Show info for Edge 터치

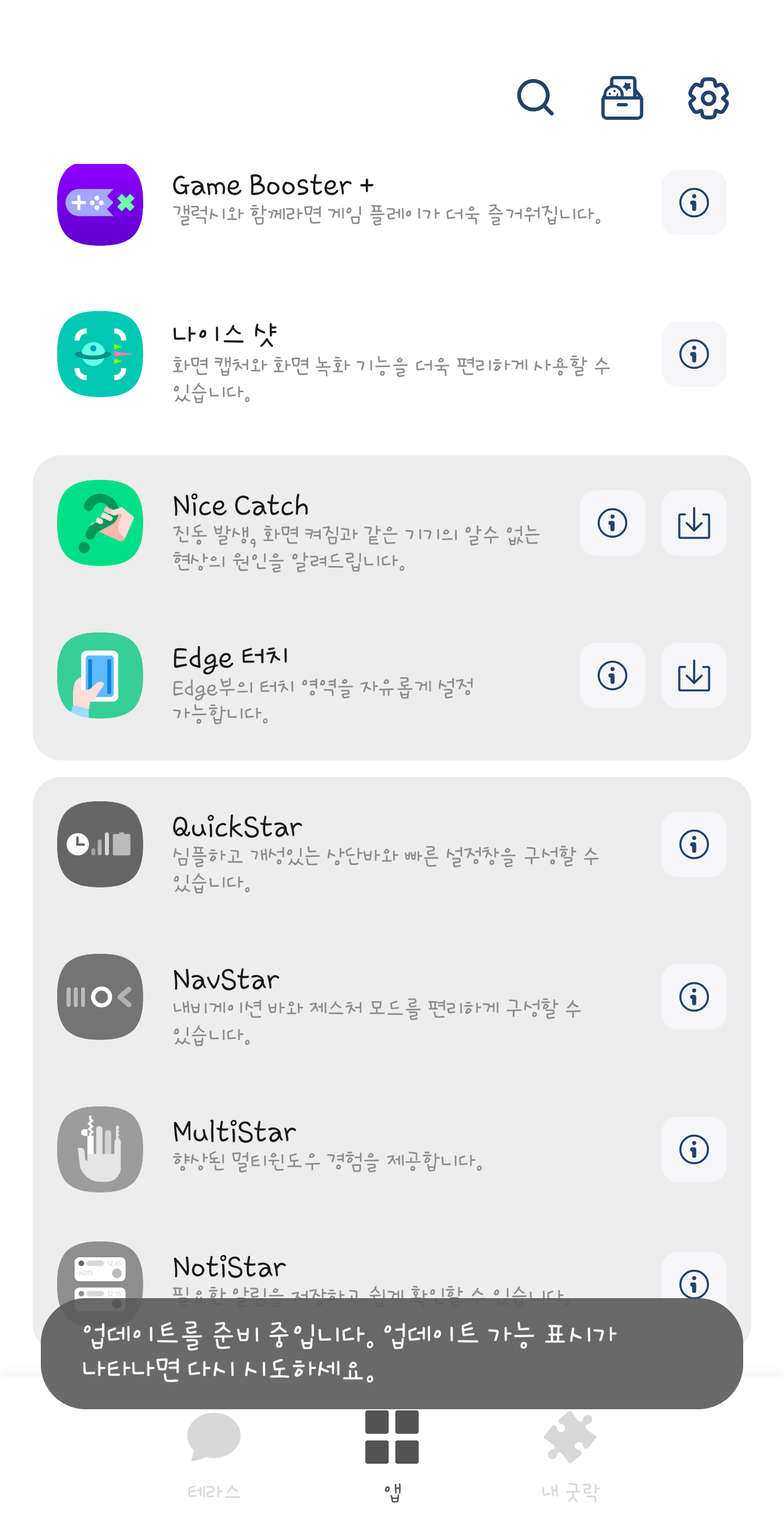612,675
